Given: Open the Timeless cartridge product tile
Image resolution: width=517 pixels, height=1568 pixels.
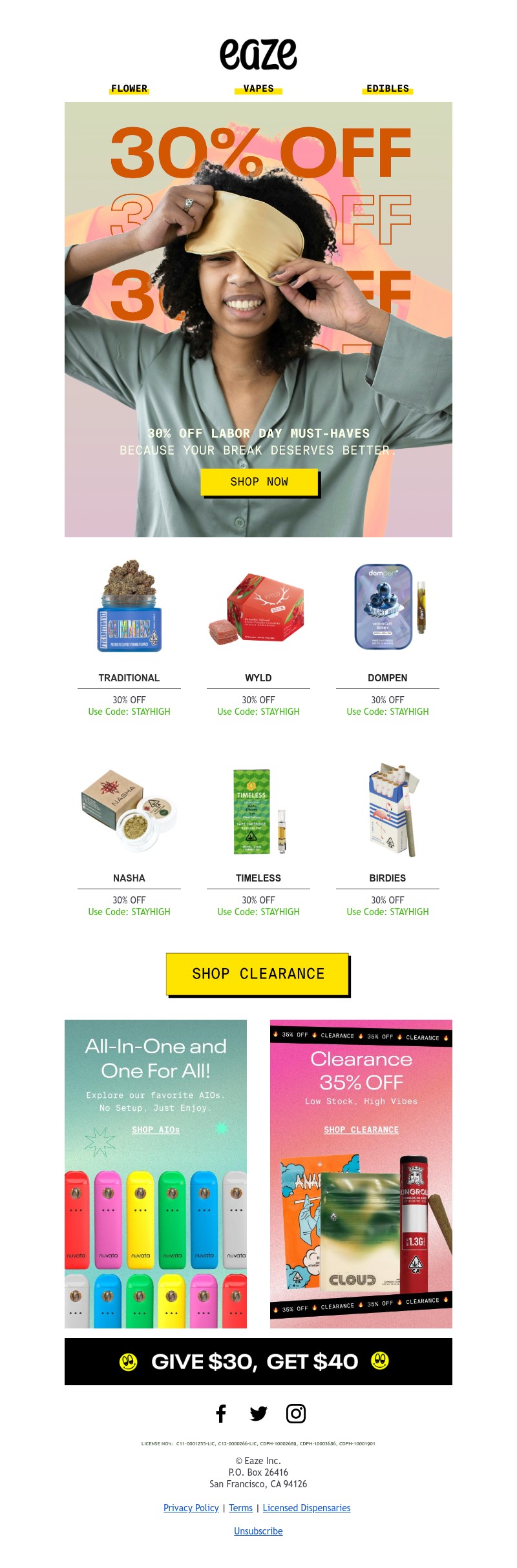Looking at the screenshot, I should coord(258,810).
